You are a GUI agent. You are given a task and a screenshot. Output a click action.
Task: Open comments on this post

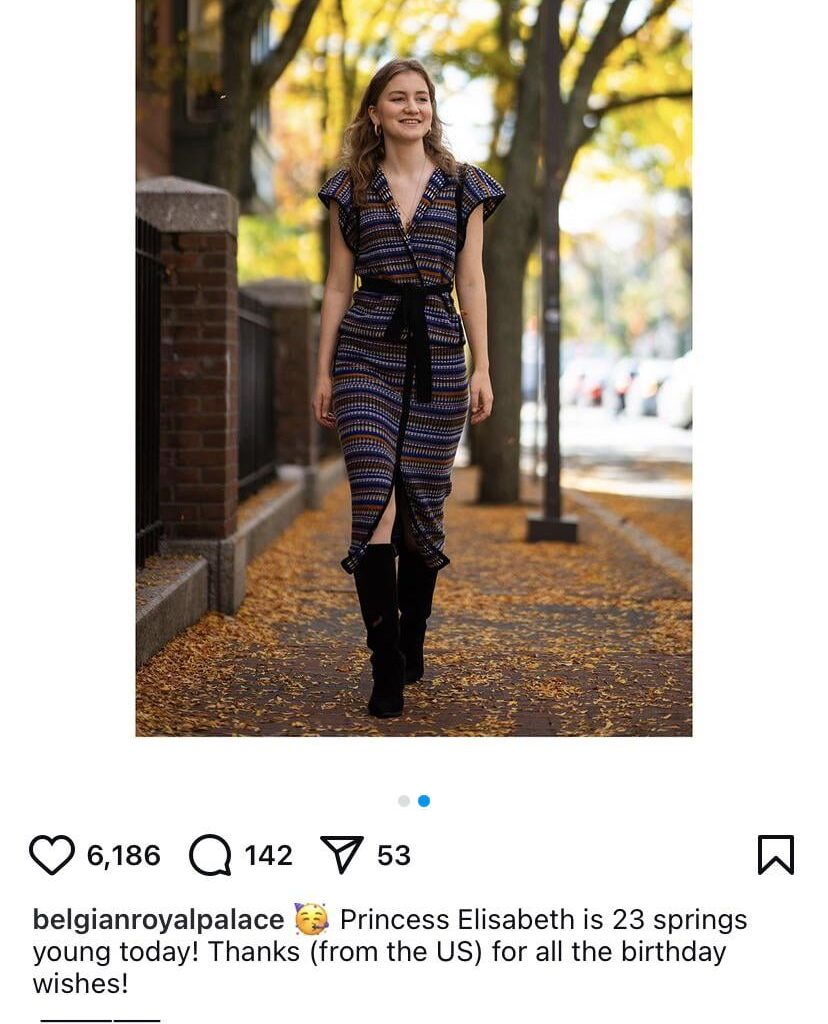coord(210,855)
